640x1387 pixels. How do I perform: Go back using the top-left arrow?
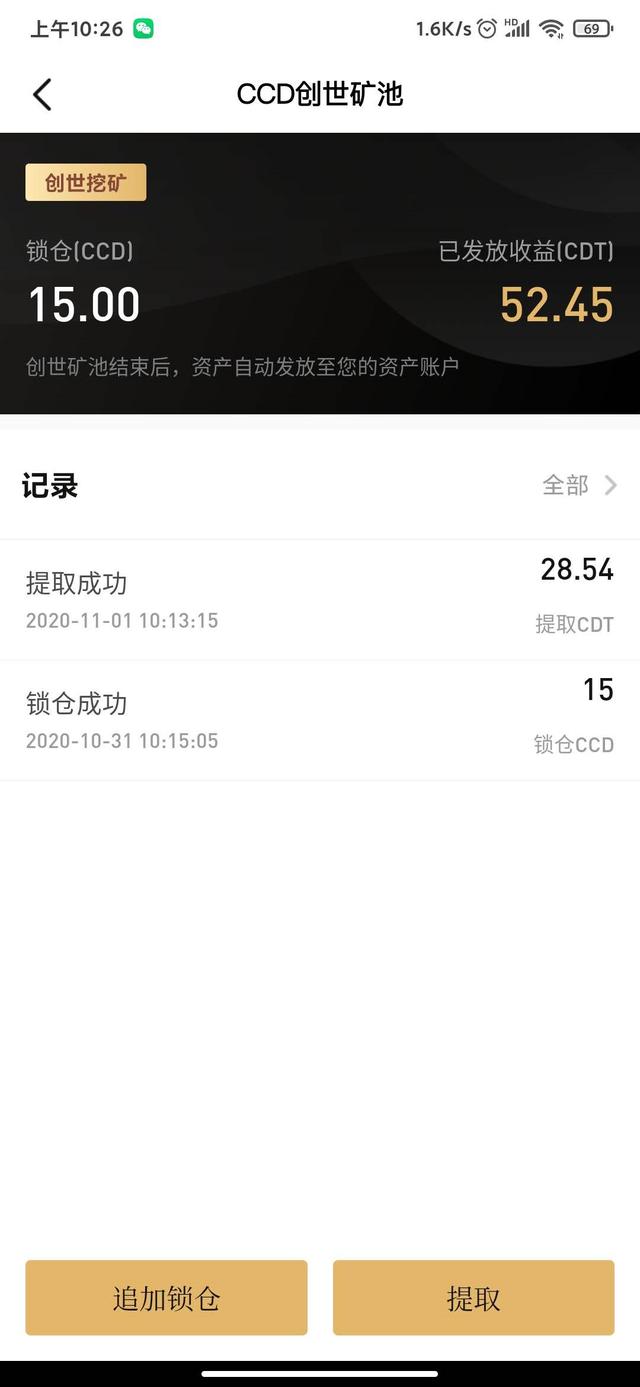point(42,95)
